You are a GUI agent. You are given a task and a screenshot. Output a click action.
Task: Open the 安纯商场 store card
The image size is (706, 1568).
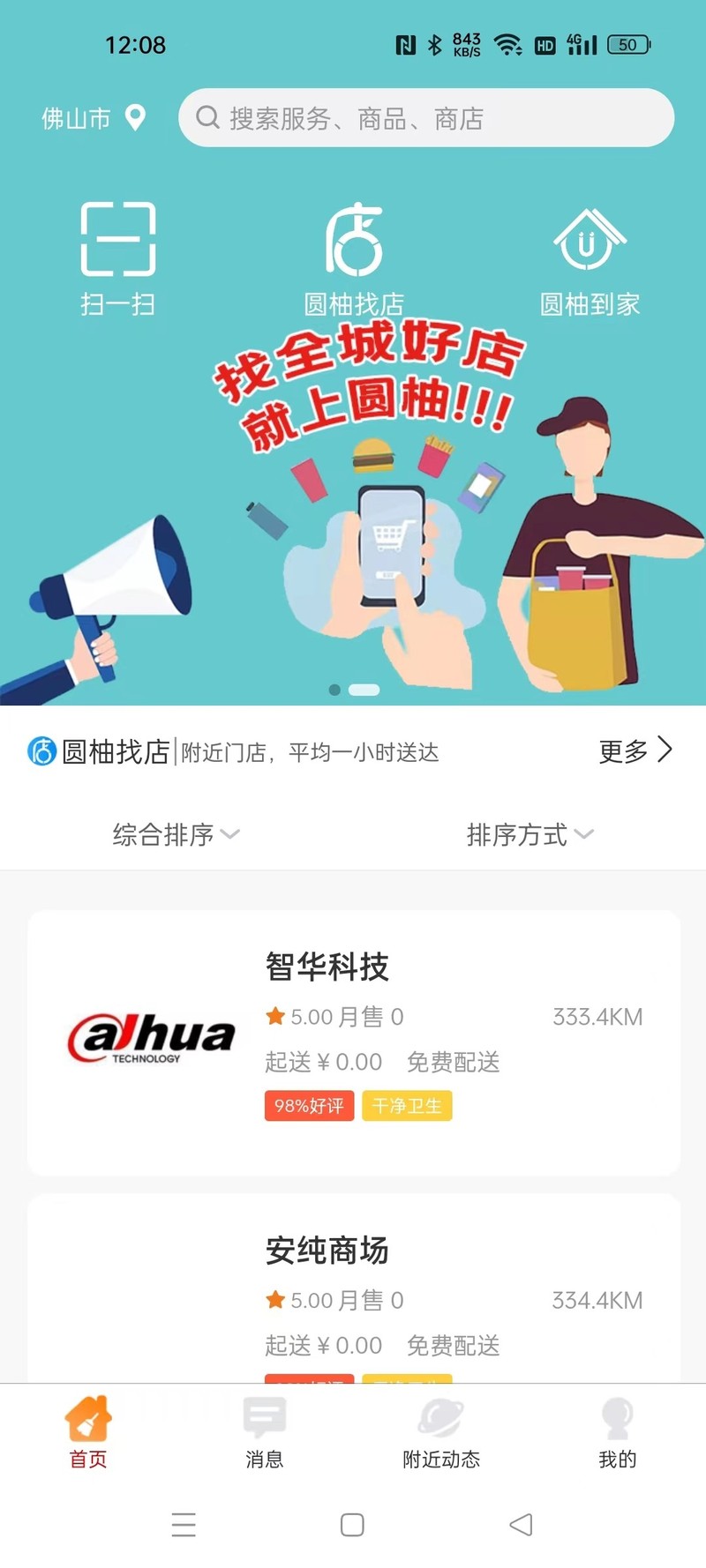[x=354, y=1288]
